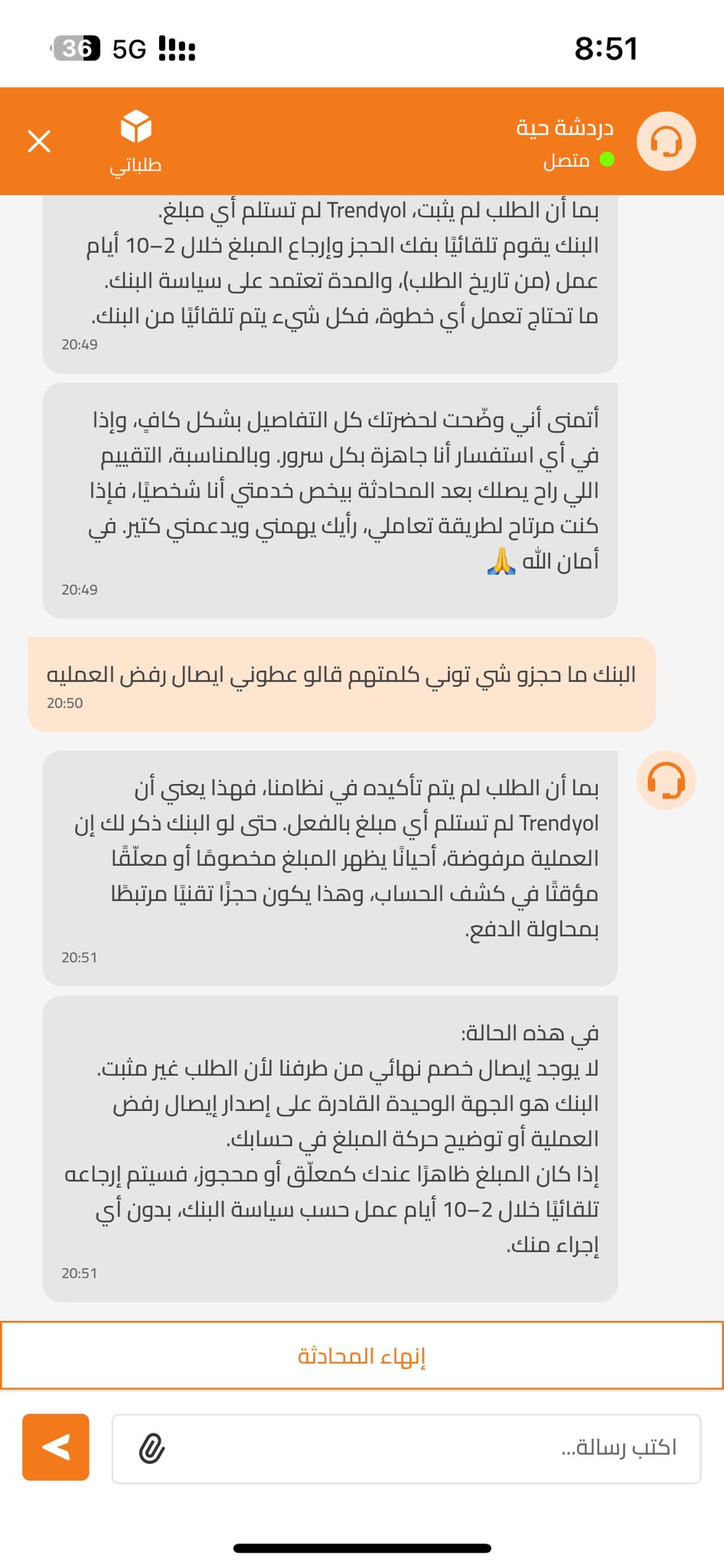Send the message with the orange arrow button
The image size is (724, 1568).
[56, 1447]
